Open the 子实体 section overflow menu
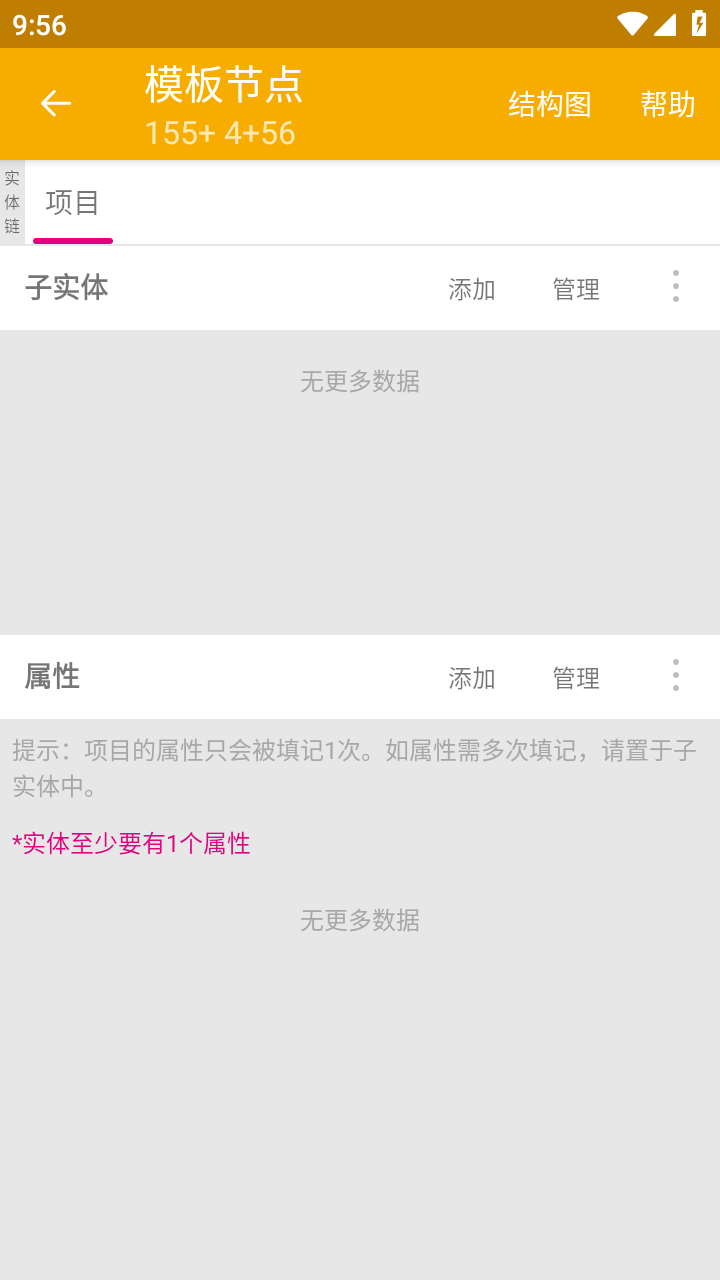Viewport: 720px width, 1280px height. click(676, 286)
